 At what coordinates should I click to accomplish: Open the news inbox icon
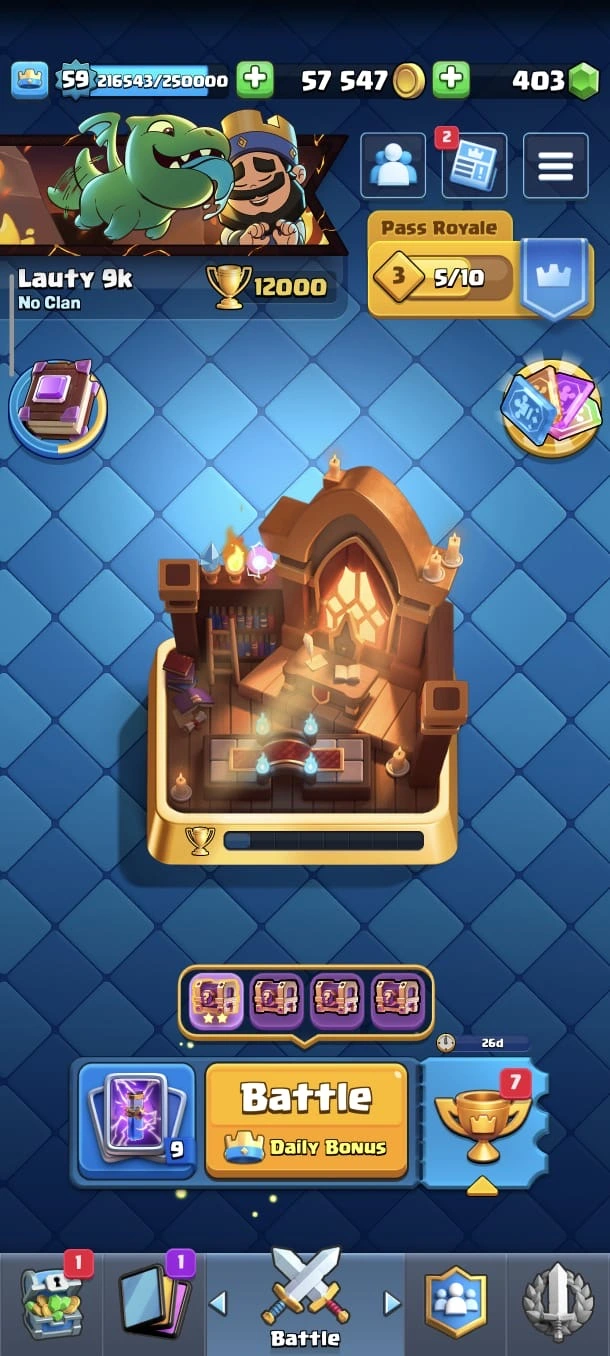[x=473, y=166]
